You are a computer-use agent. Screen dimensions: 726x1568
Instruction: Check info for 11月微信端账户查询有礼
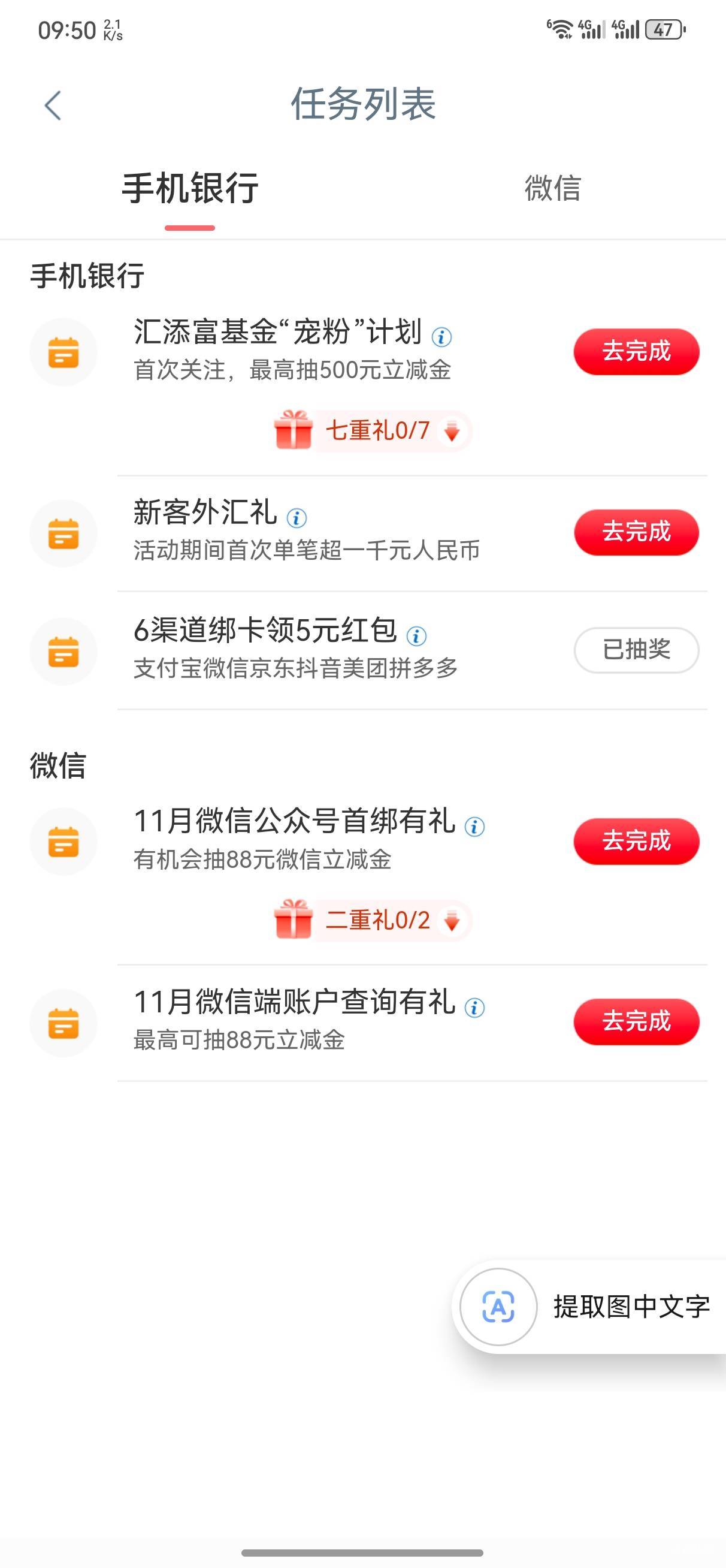pos(474,1008)
